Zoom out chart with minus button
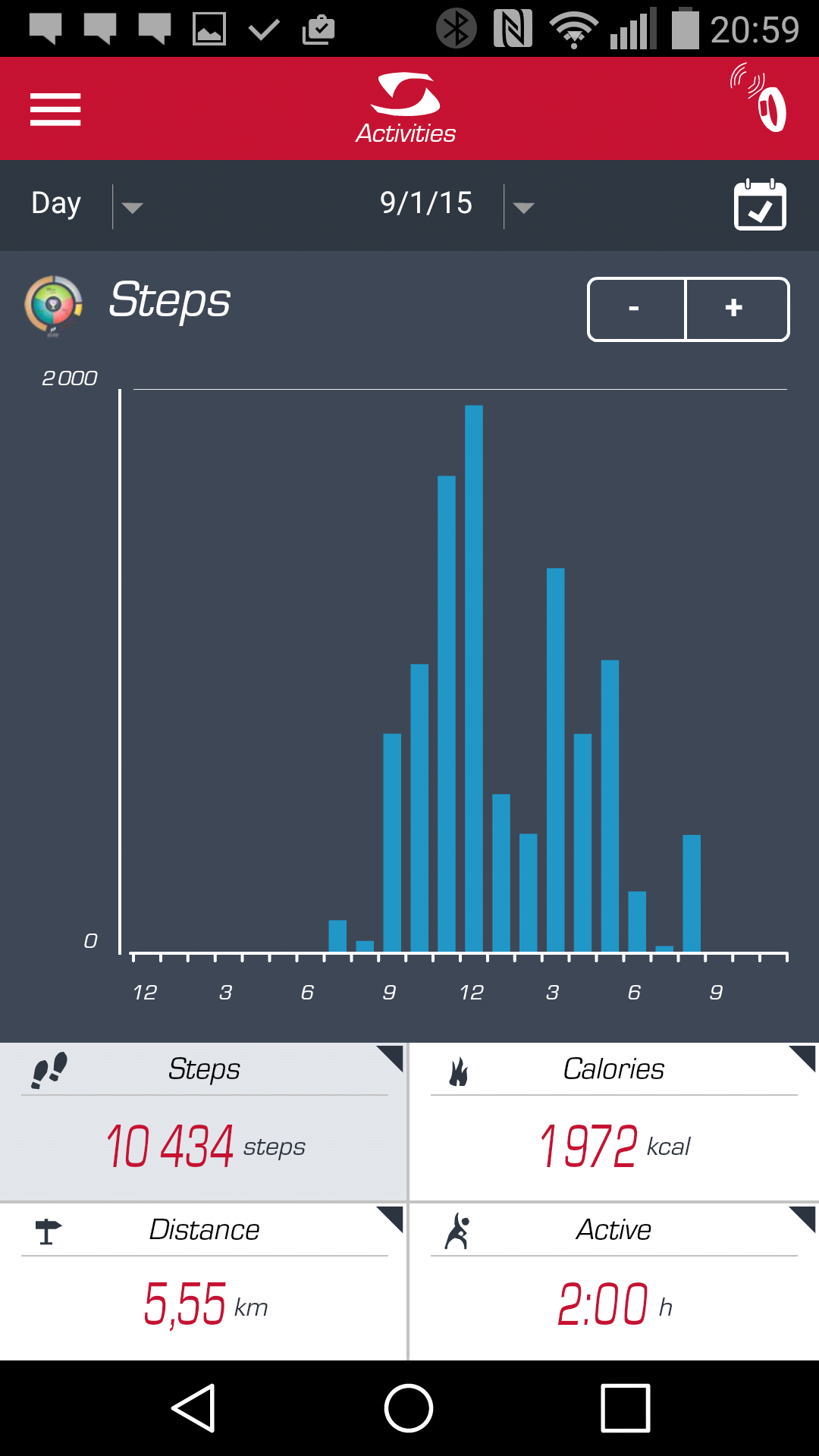 point(636,309)
